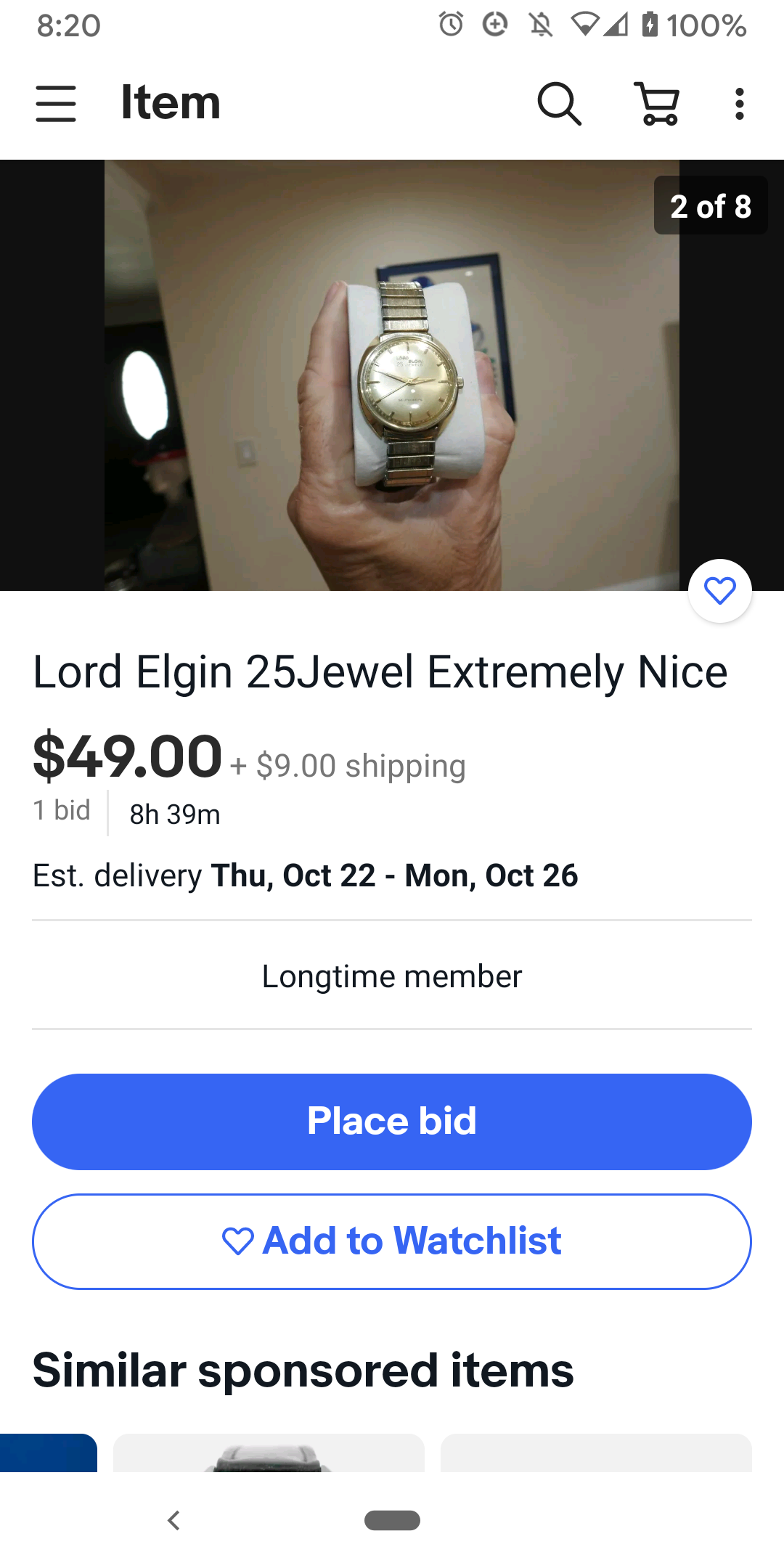
Task: Open the three-dot overflow menu
Action: (739, 103)
